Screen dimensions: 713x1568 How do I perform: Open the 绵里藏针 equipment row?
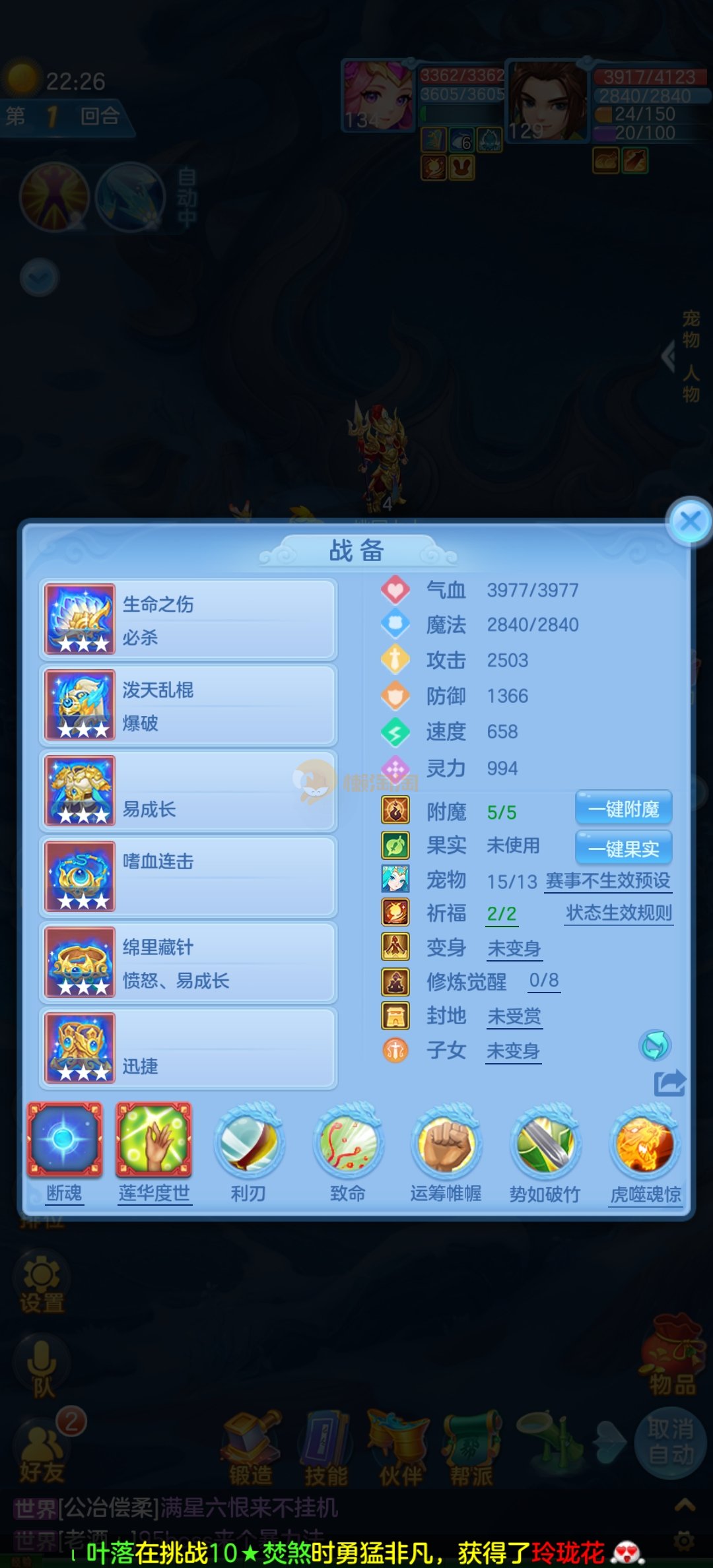point(188,962)
